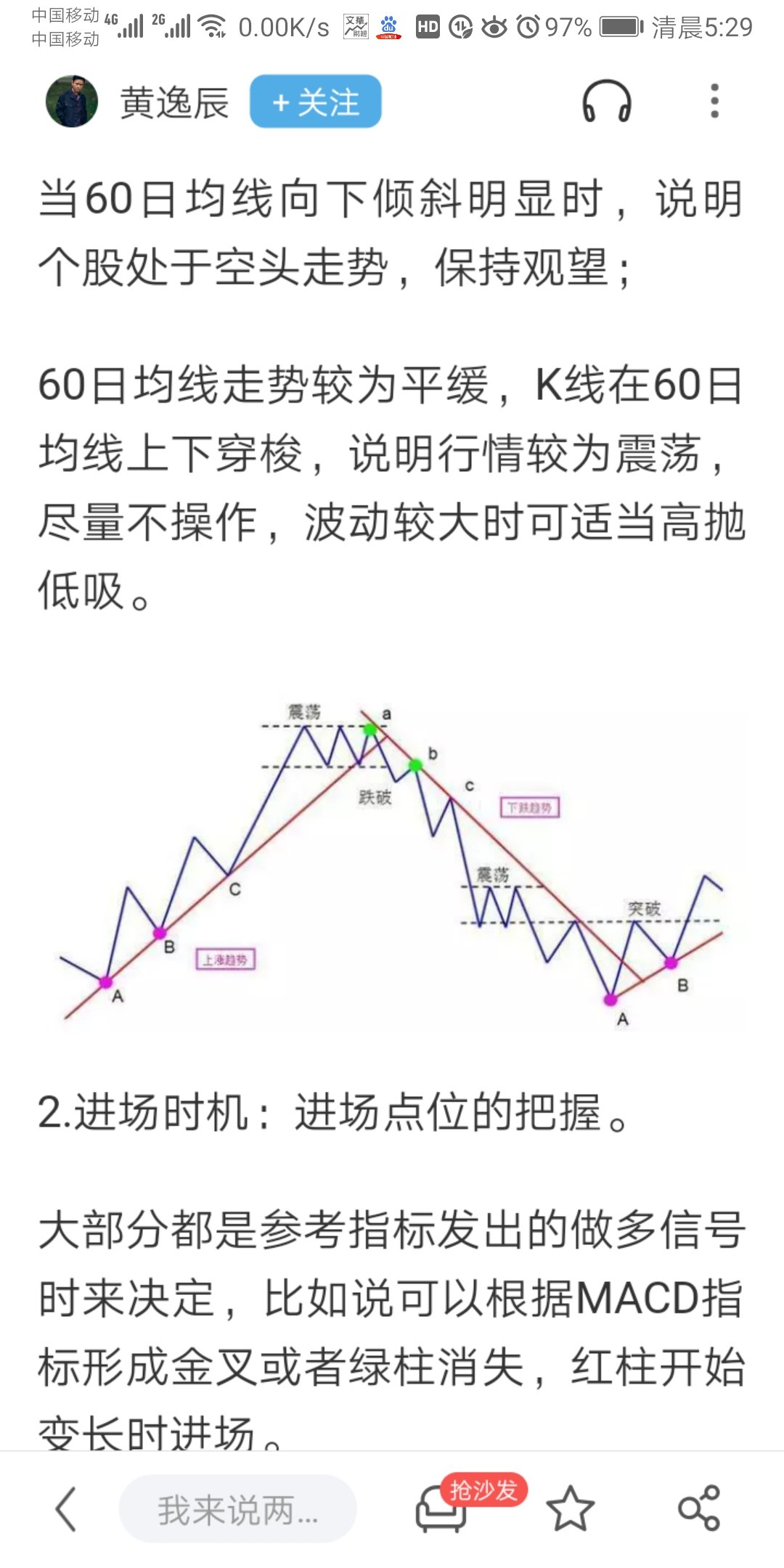Viewport: 784px width, 1568px height.
Task: Go back with the arrow icon
Action: tap(66, 1509)
